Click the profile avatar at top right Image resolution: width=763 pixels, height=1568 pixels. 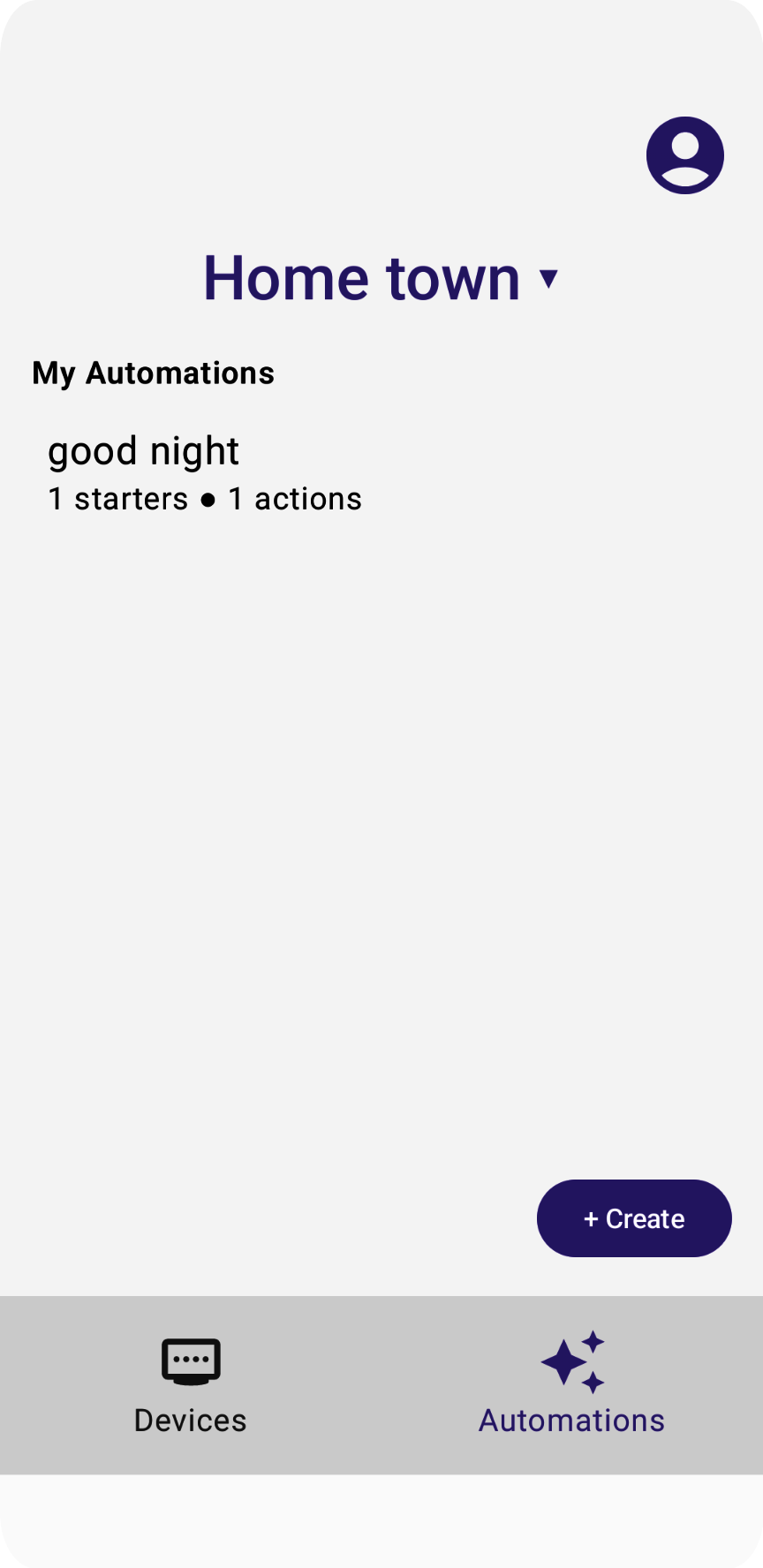tap(684, 154)
